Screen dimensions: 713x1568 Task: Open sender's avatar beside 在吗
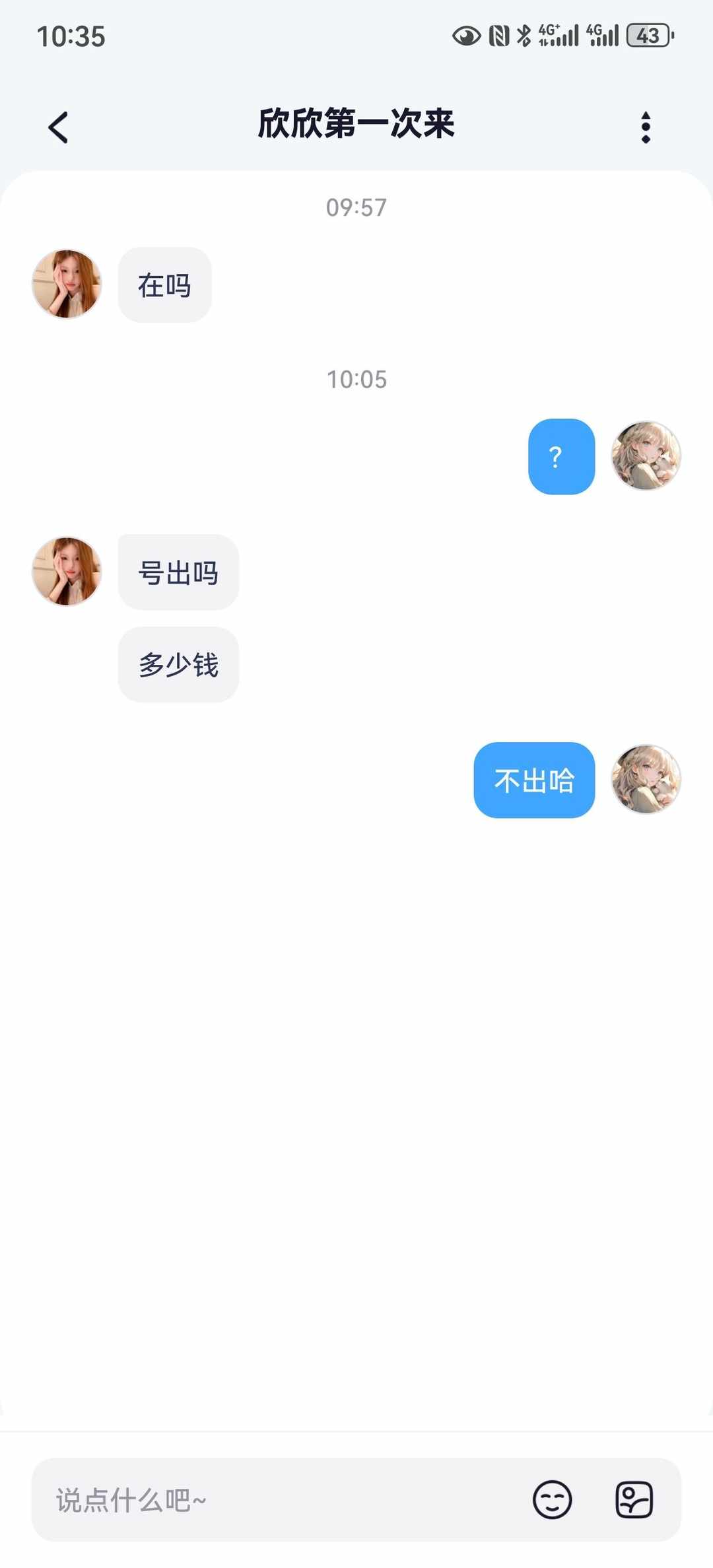pos(67,284)
